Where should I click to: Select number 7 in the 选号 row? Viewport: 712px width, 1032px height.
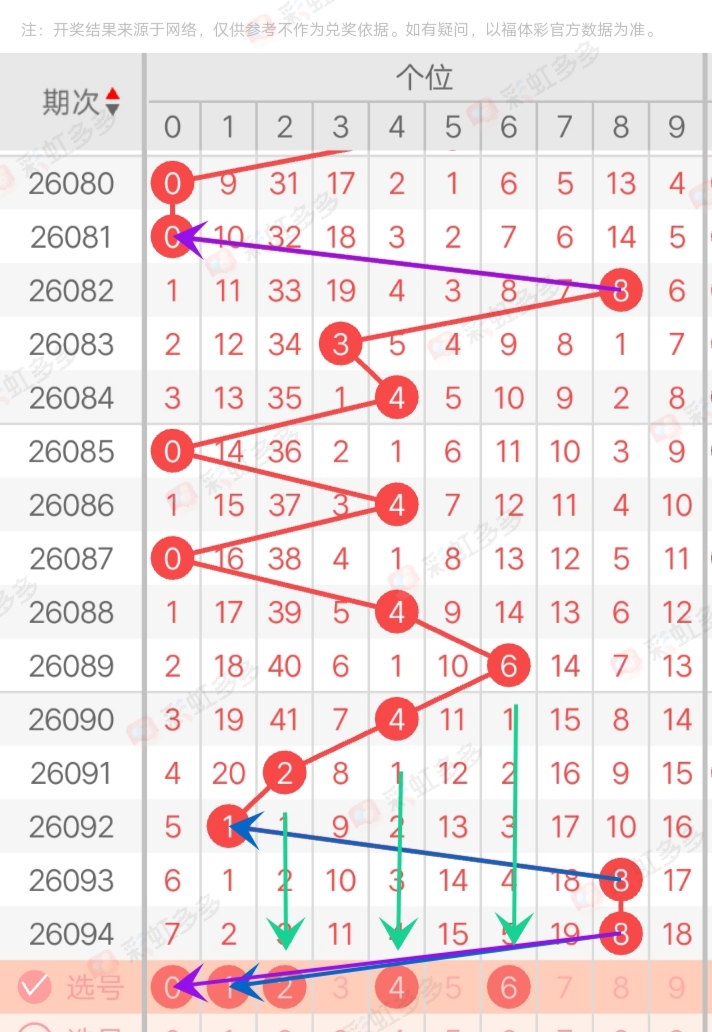click(565, 988)
